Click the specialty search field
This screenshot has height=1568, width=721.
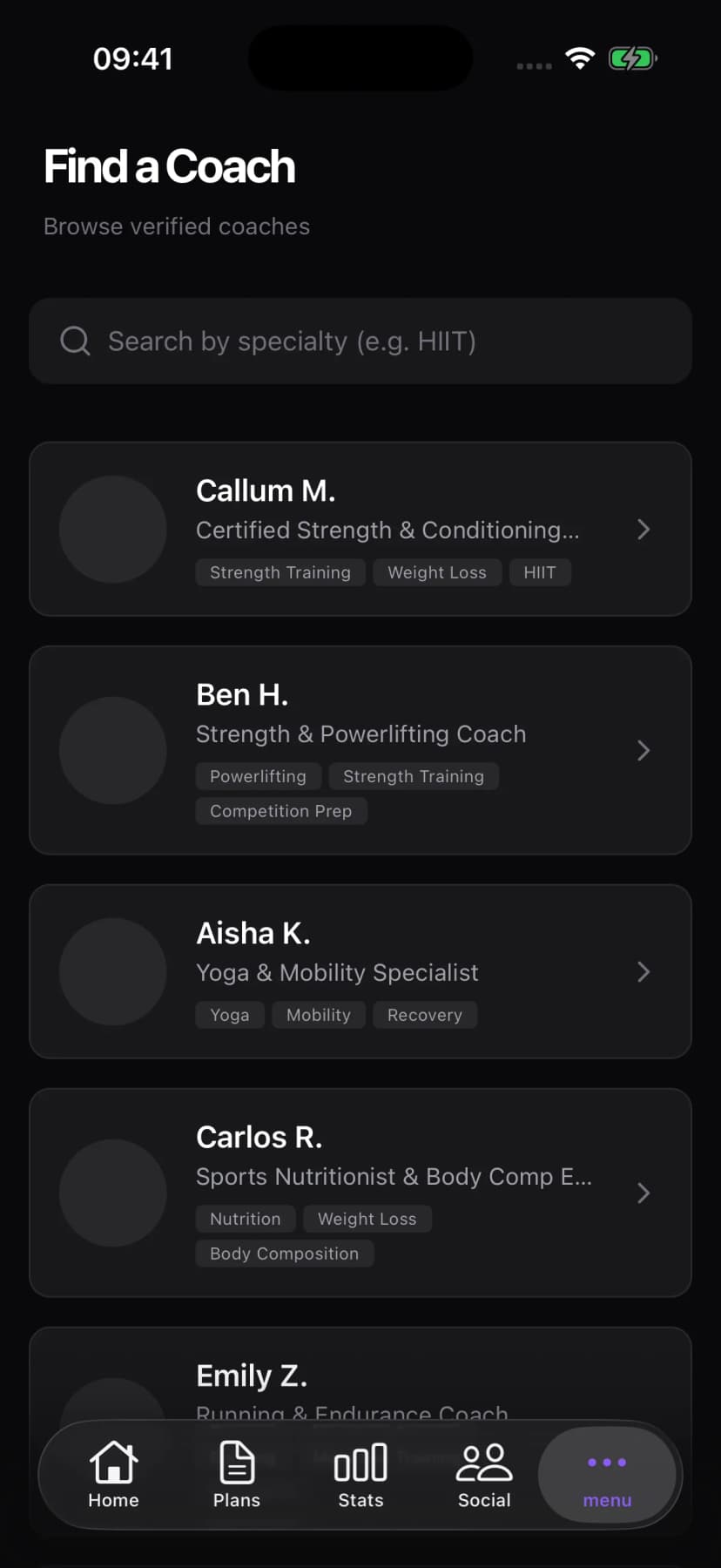(360, 341)
